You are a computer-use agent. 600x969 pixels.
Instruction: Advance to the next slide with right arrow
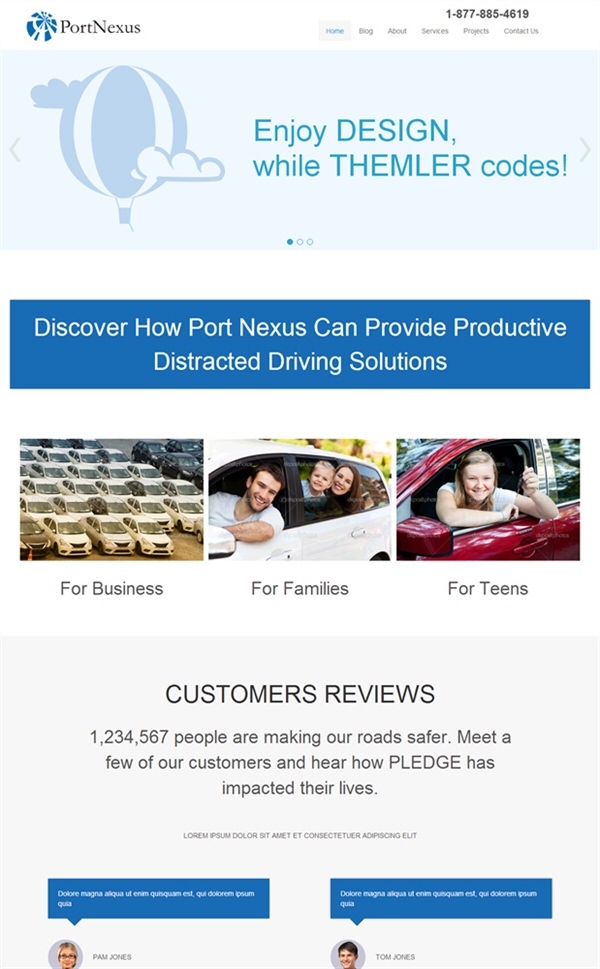tap(585, 150)
